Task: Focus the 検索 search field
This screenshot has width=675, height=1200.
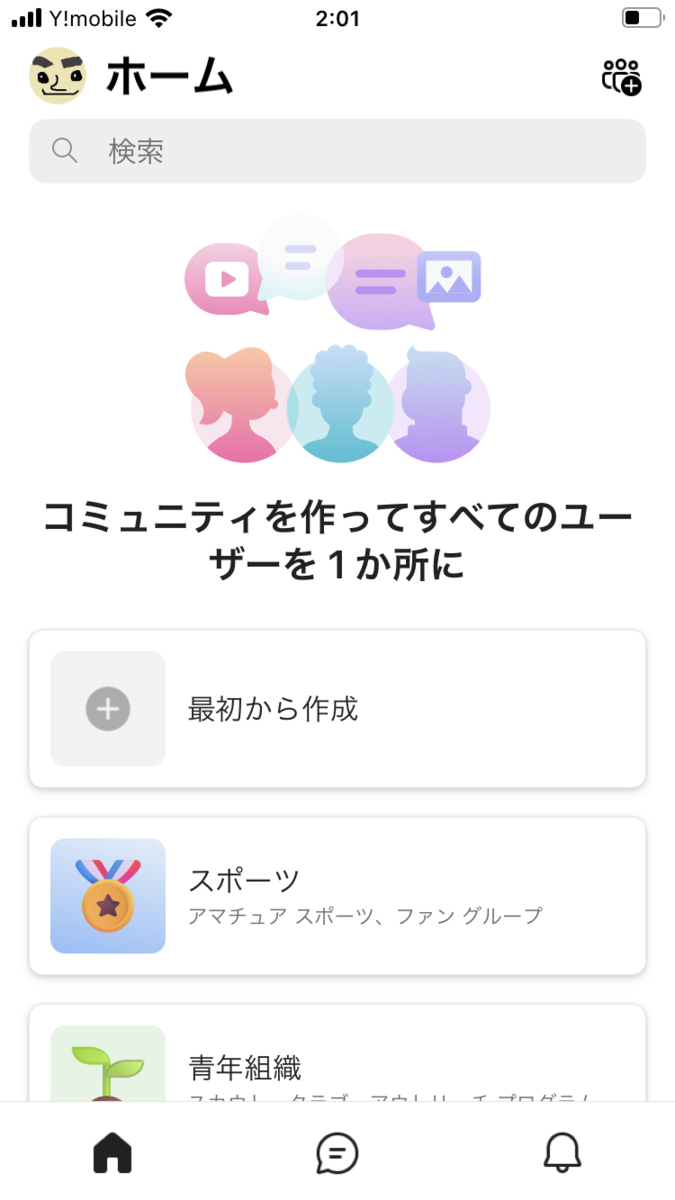Action: coord(337,151)
